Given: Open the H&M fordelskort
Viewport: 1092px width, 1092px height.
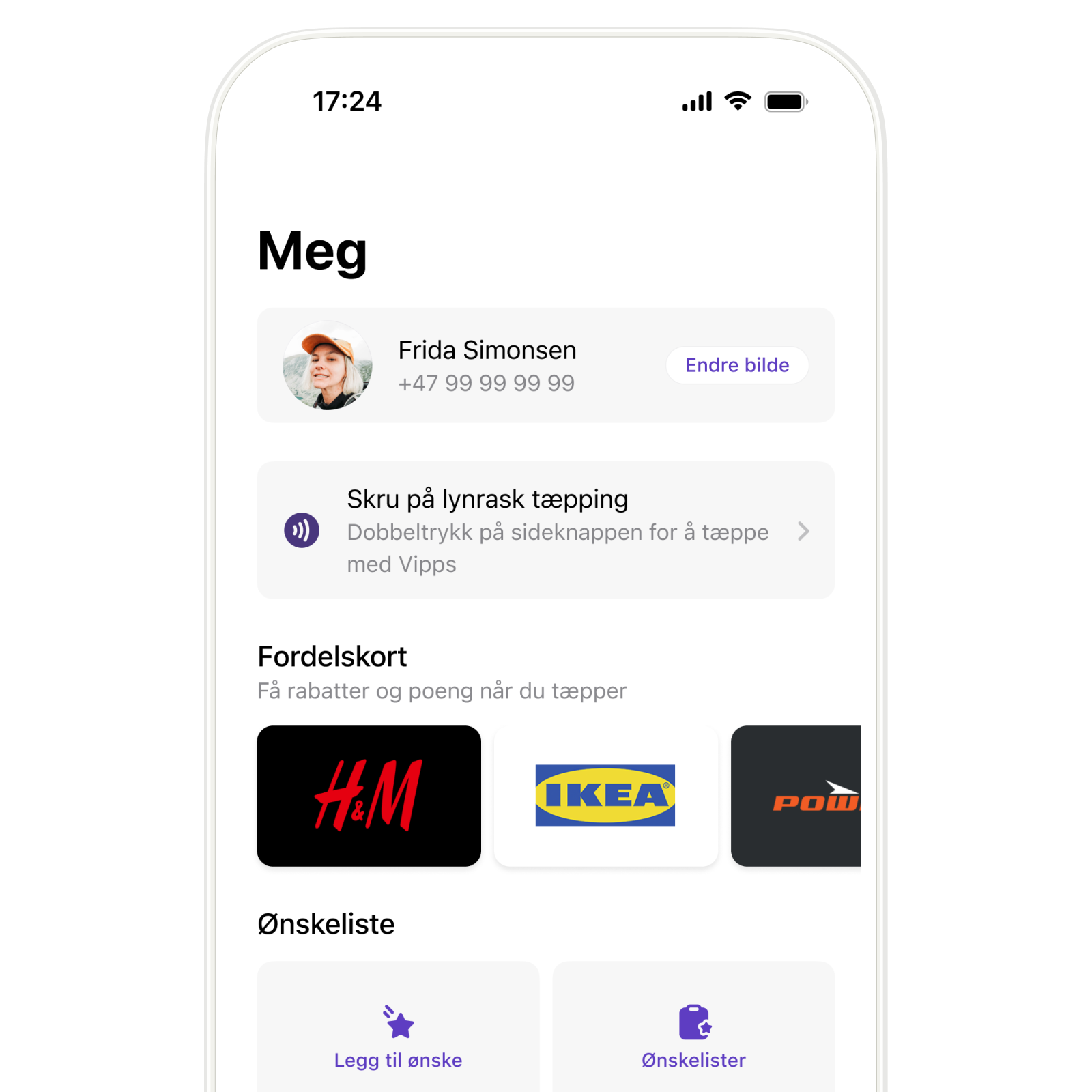Looking at the screenshot, I should [x=369, y=796].
